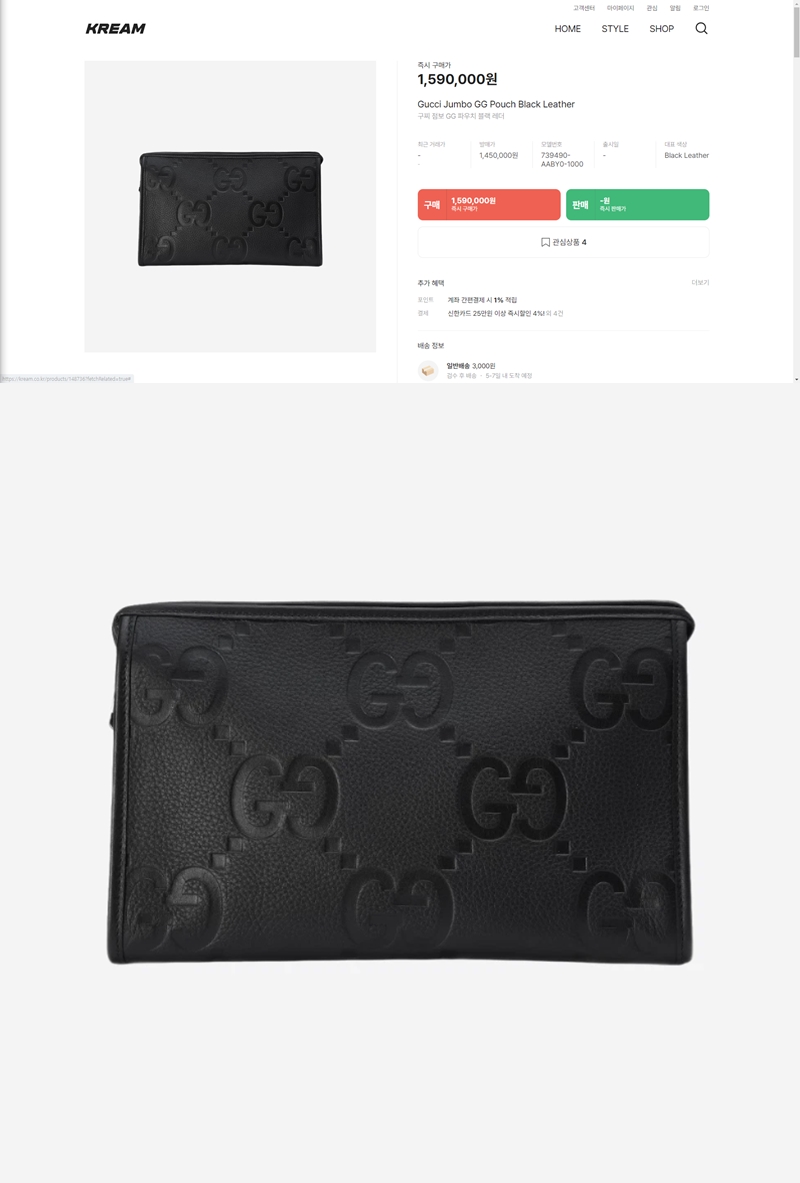The image size is (800, 1183).
Task: Switch to the STYLE tab
Action: (615, 29)
